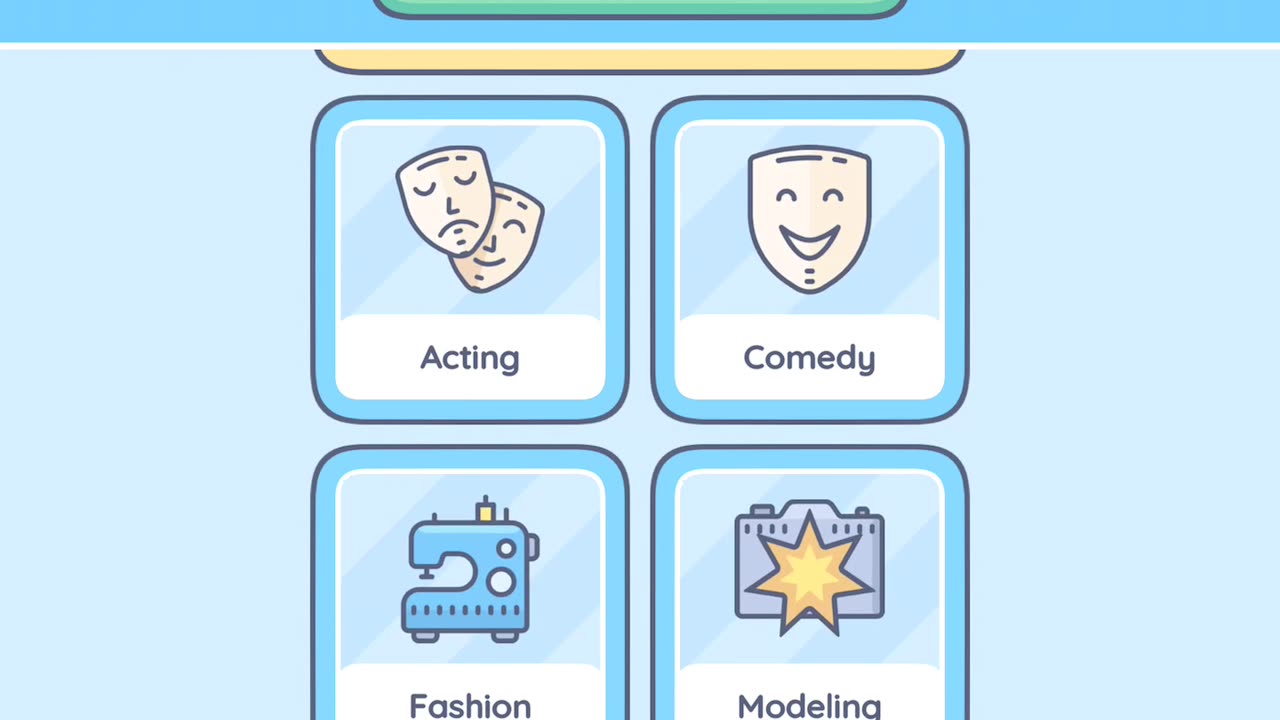Select the Acting category card
1280x720 pixels.
470,260
